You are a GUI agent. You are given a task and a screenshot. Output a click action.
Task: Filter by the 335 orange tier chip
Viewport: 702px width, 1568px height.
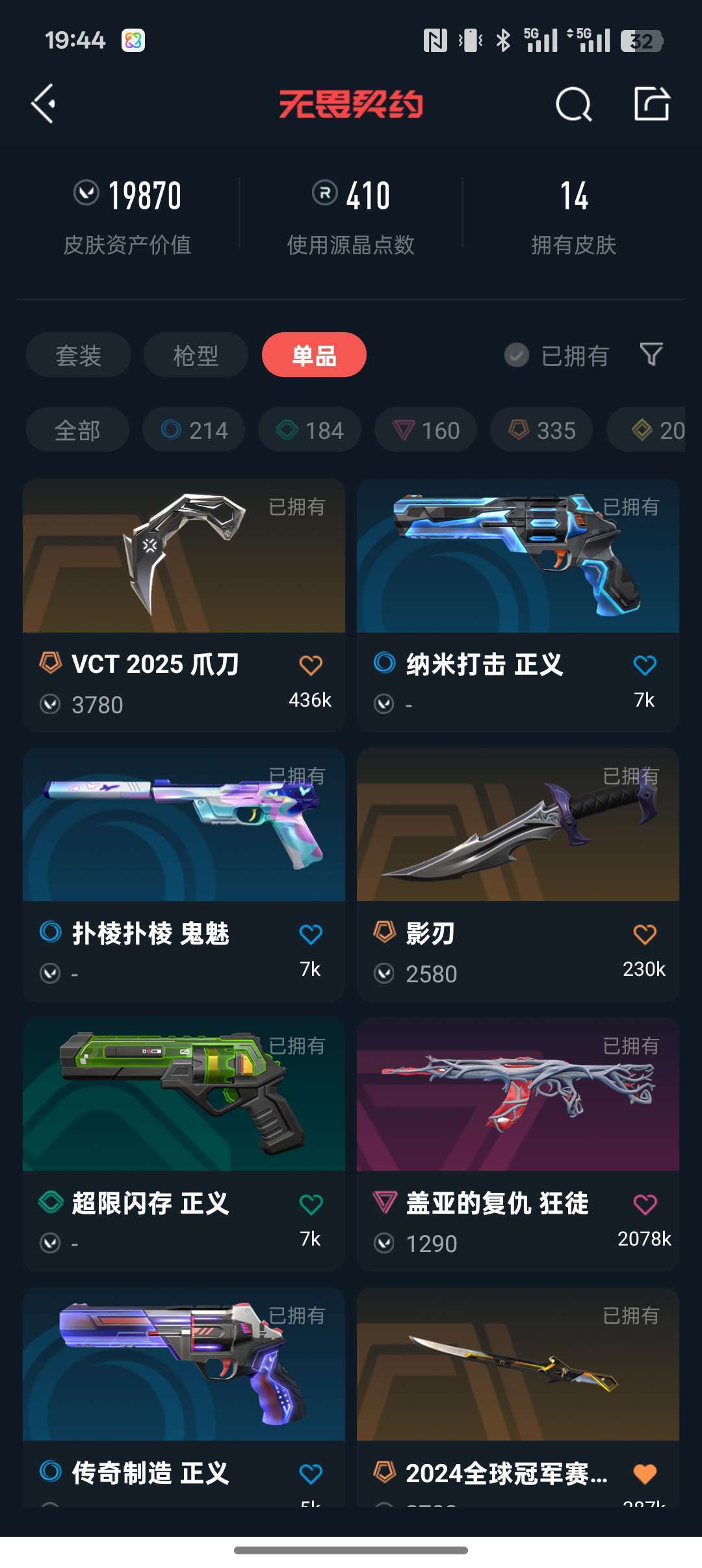click(x=541, y=430)
